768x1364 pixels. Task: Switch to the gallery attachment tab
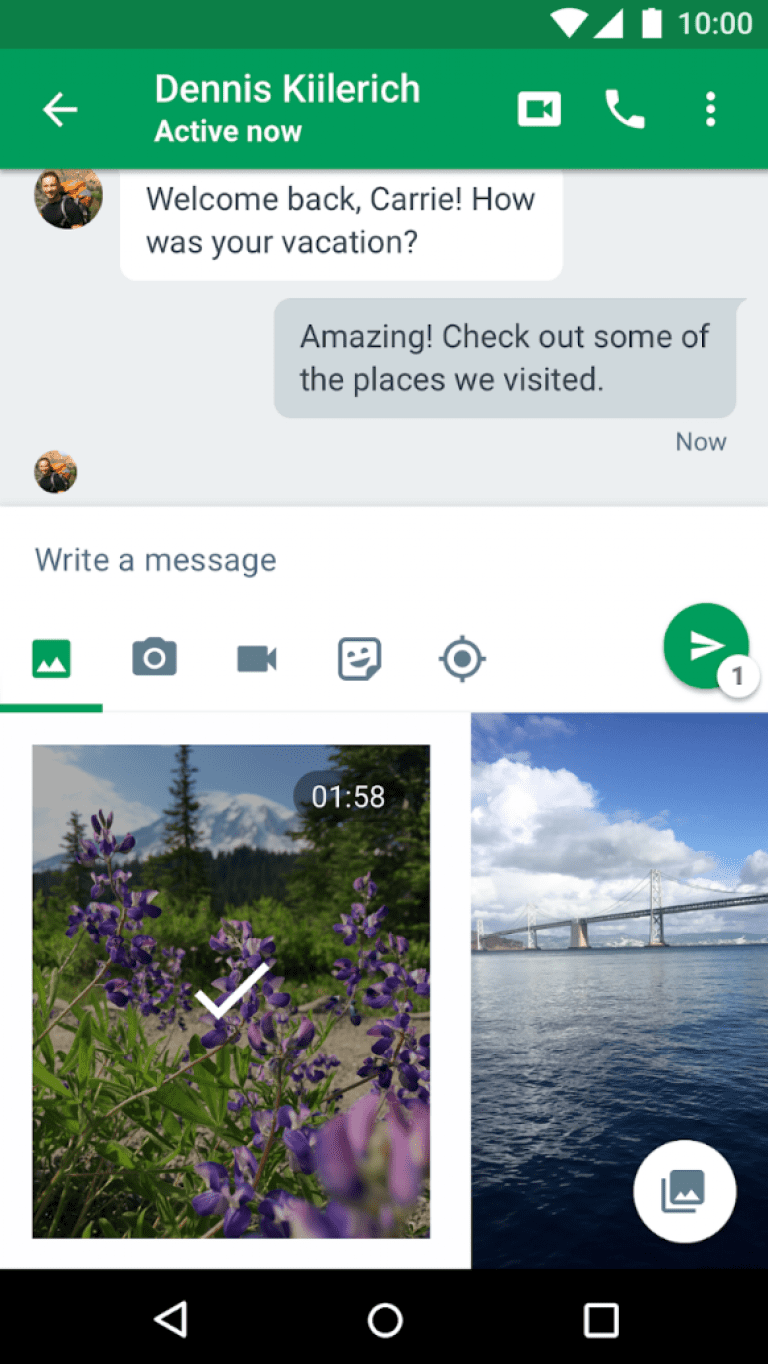pos(51,658)
